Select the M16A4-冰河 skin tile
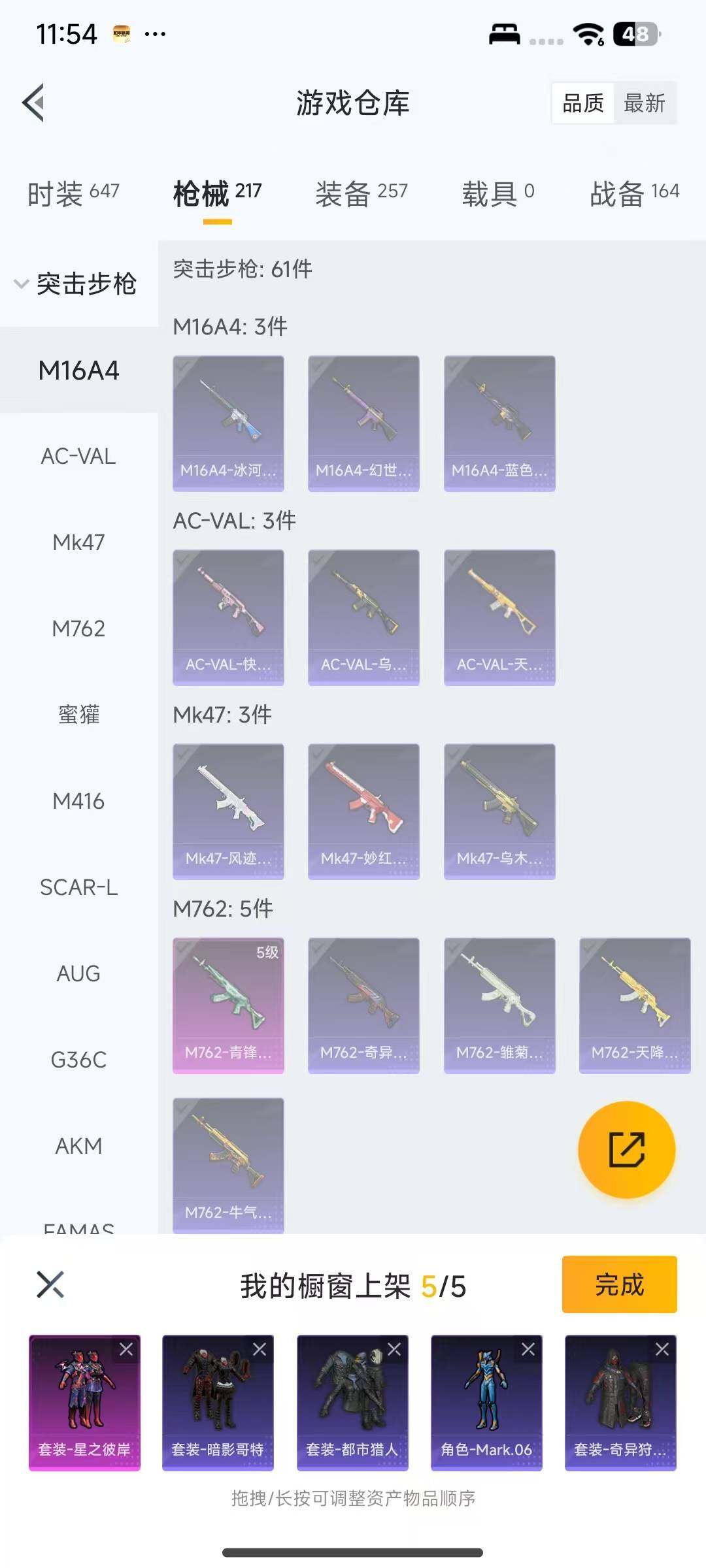This screenshot has width=706, height=1568. pos(228,423)
